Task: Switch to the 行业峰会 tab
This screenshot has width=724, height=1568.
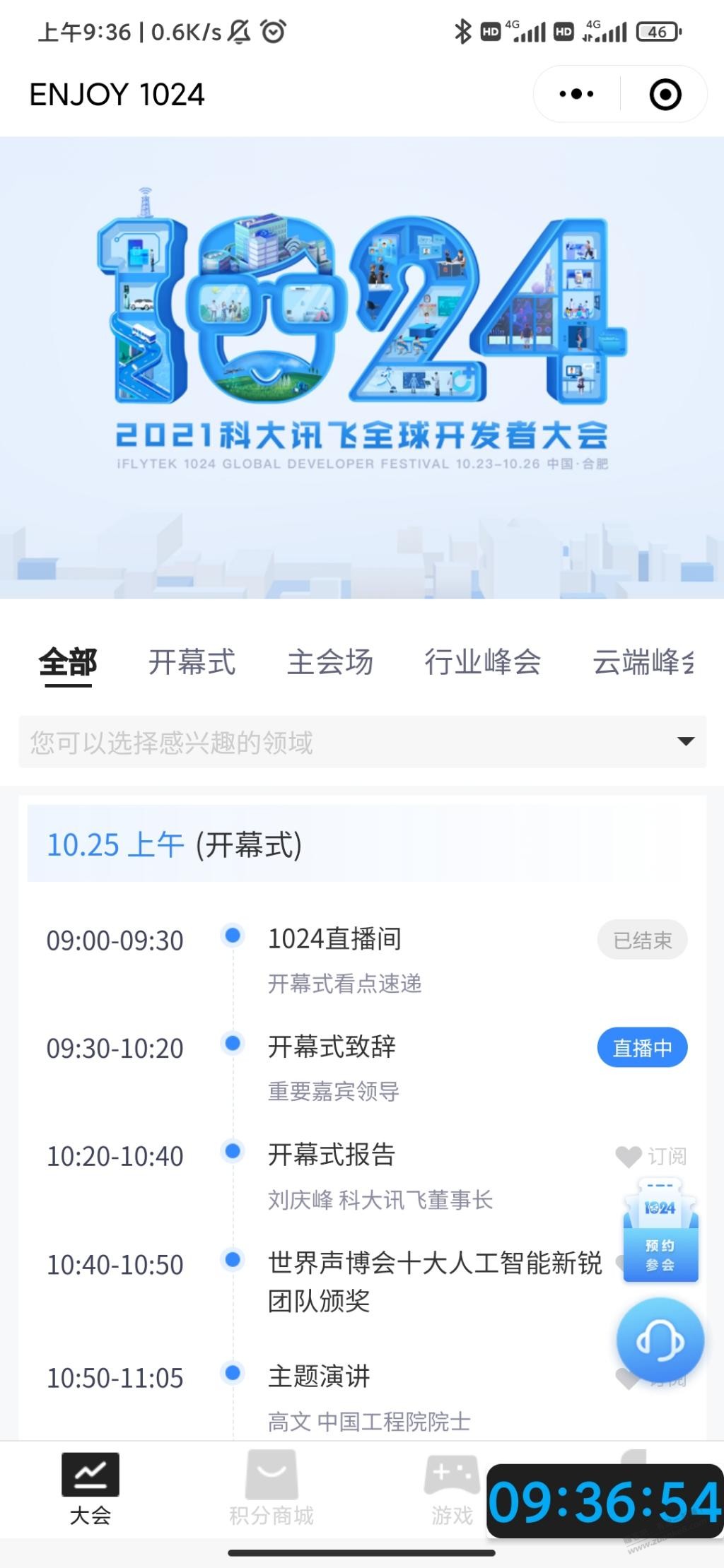Action: coord(482,662)
